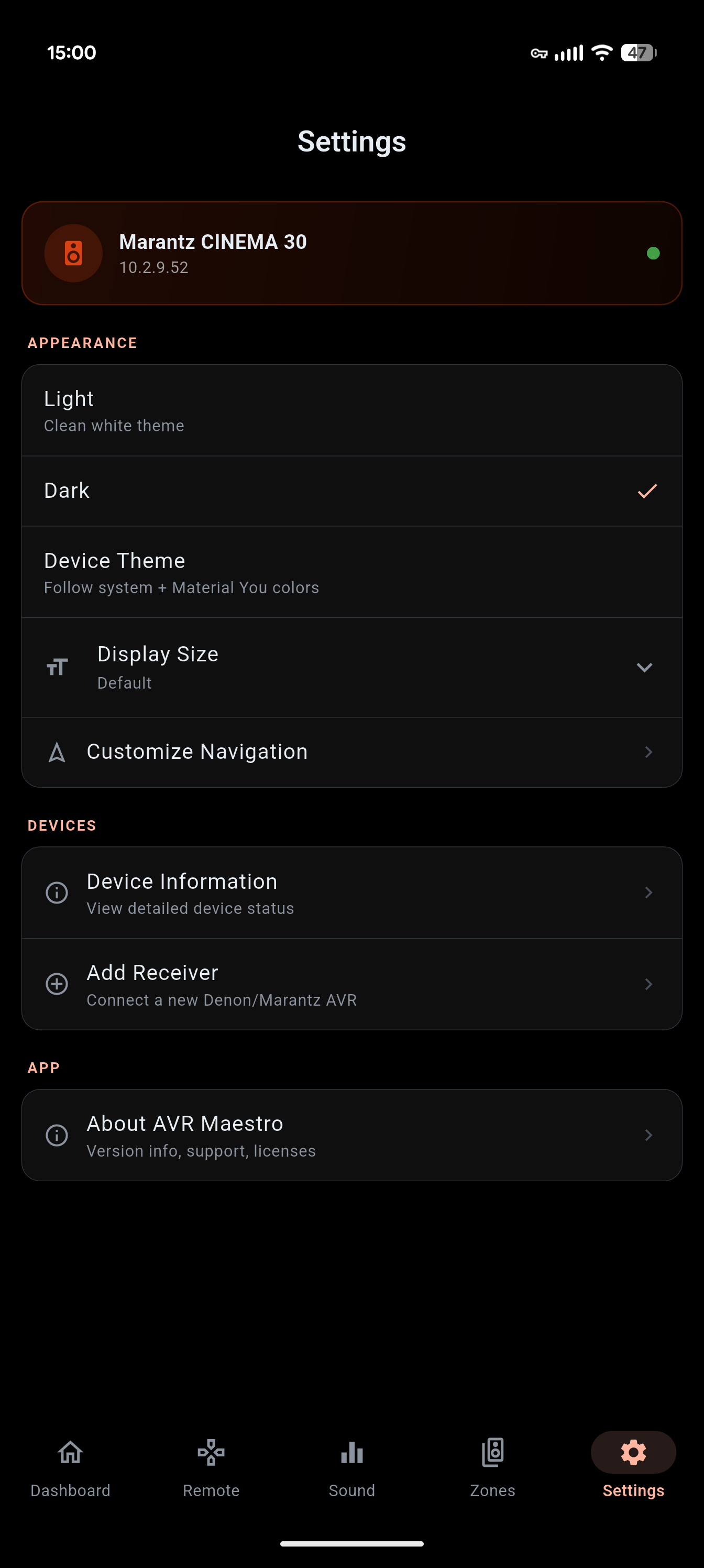Click the Customize Navigation arrow icon
Image resolution: width=704 pixels, height=1568 pixels.
(648, 752)
